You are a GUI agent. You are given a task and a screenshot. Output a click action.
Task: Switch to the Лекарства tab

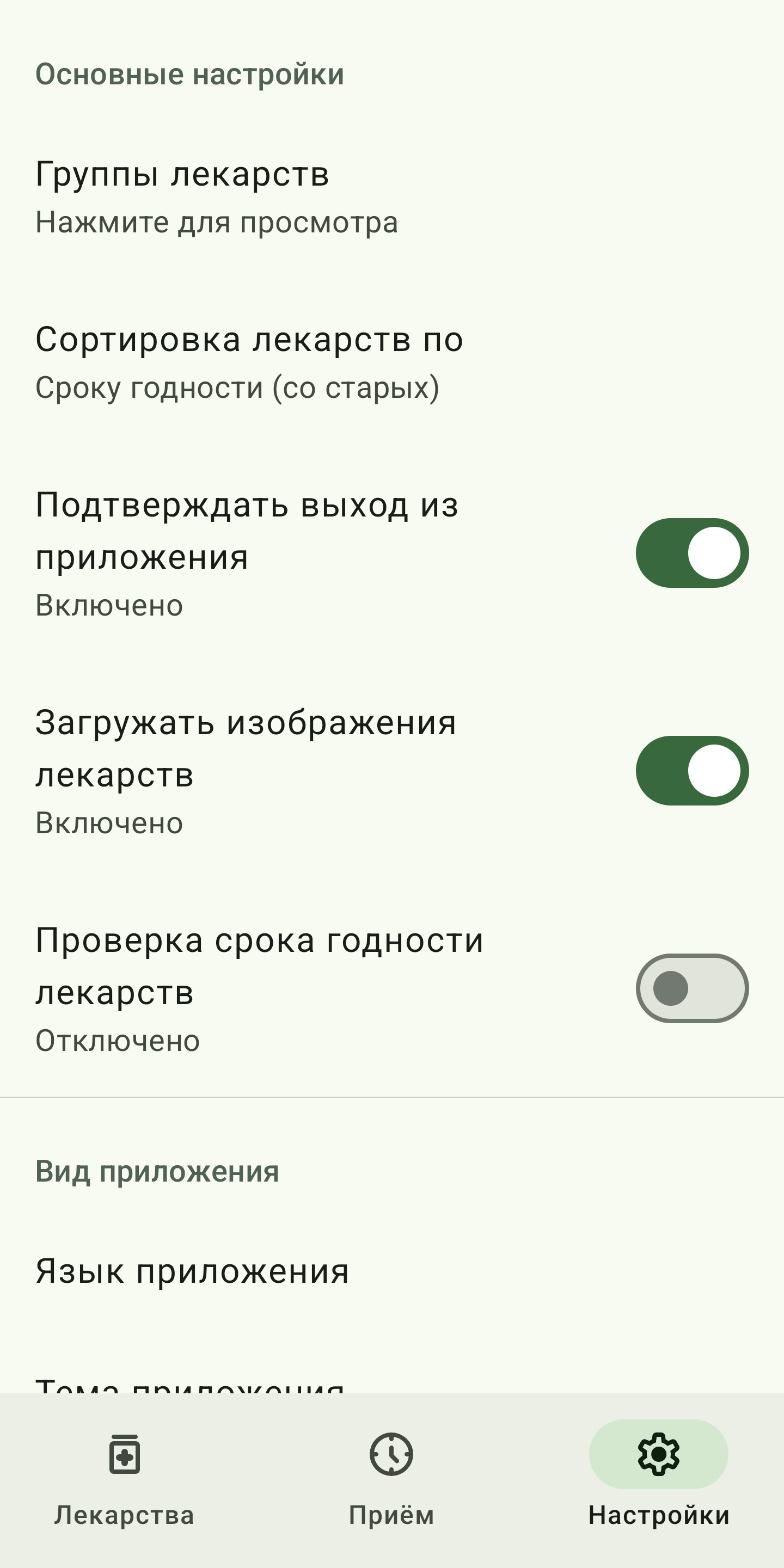125,1479
